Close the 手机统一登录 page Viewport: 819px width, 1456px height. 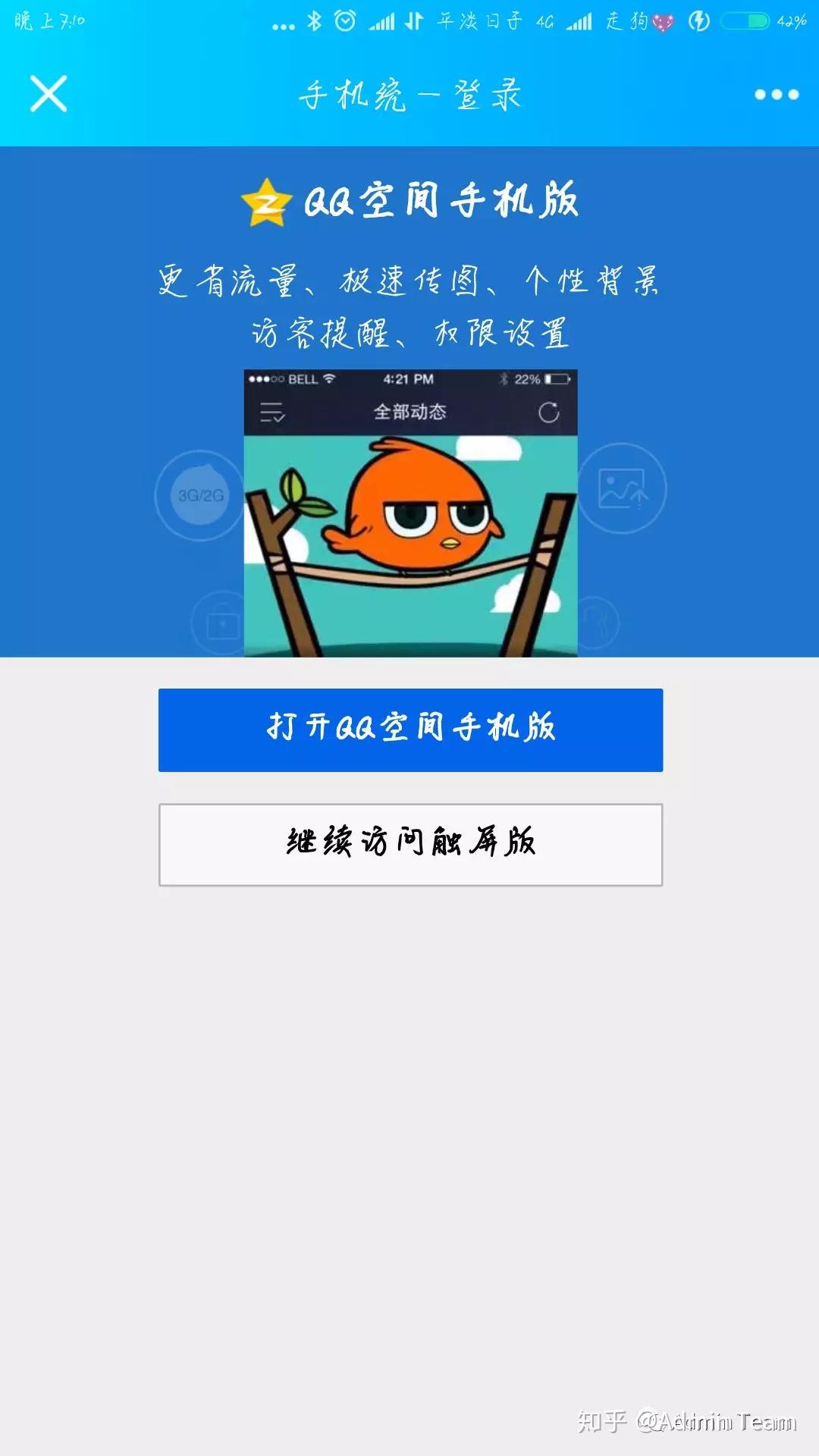point(49,94)
